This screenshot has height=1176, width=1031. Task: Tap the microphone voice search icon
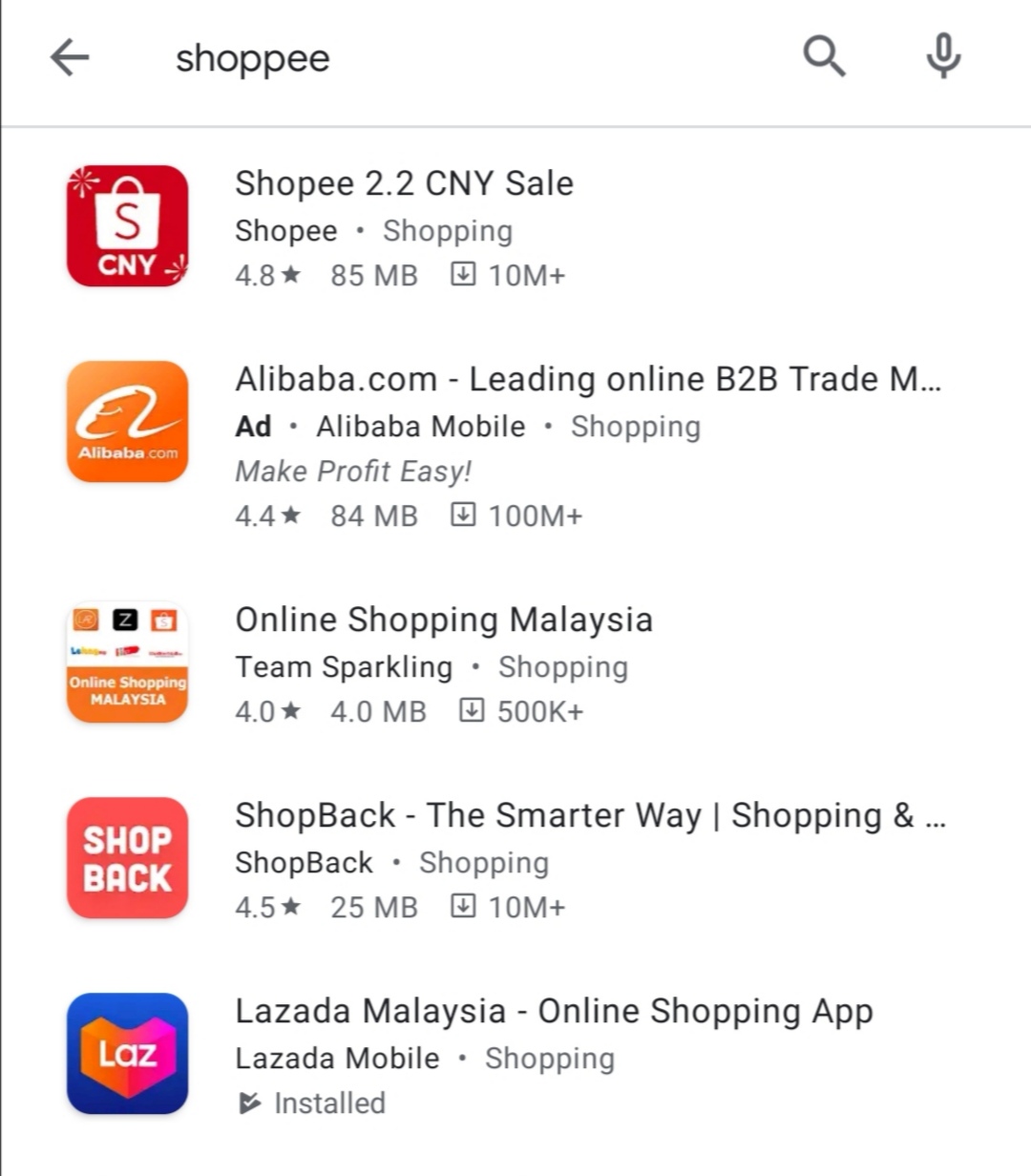tap(942, 57)
